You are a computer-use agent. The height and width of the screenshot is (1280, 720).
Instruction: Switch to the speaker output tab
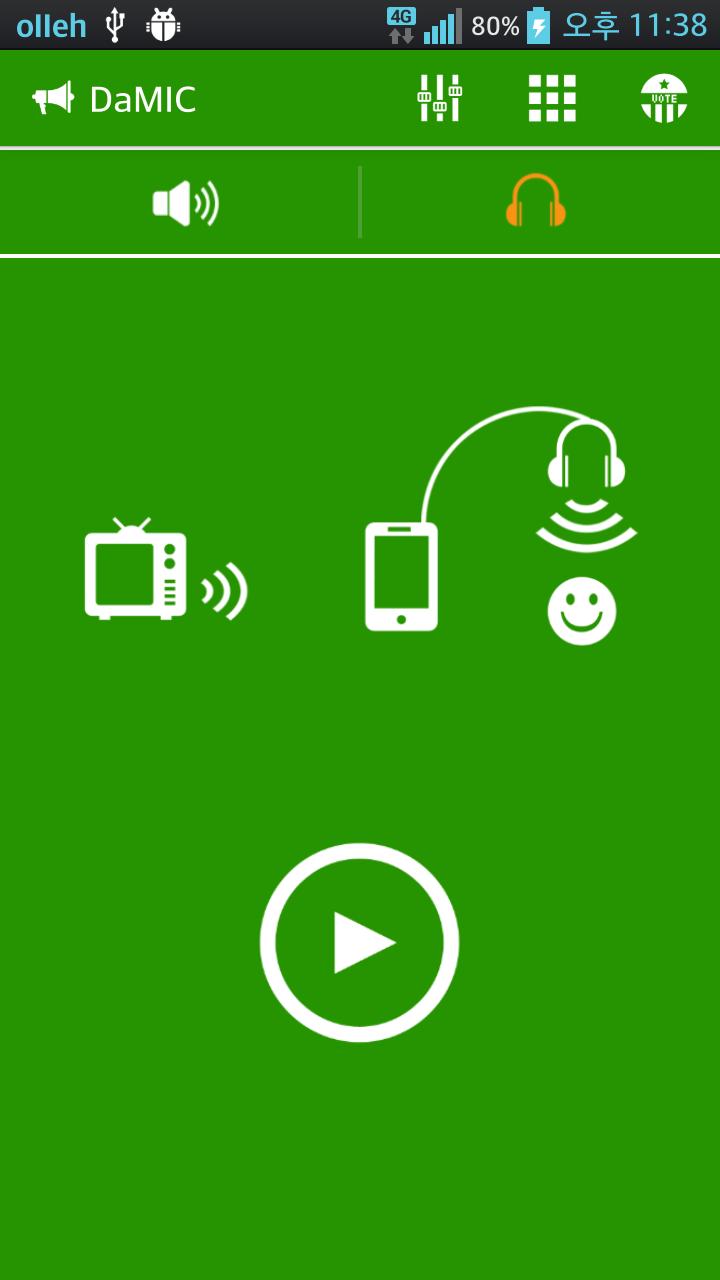(x=185, y=203)
